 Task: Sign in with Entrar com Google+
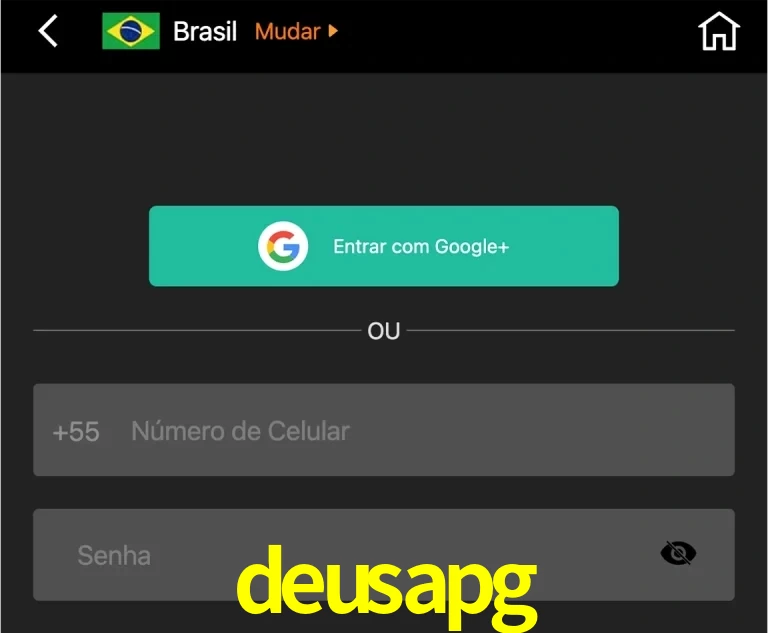click(384, 246)
